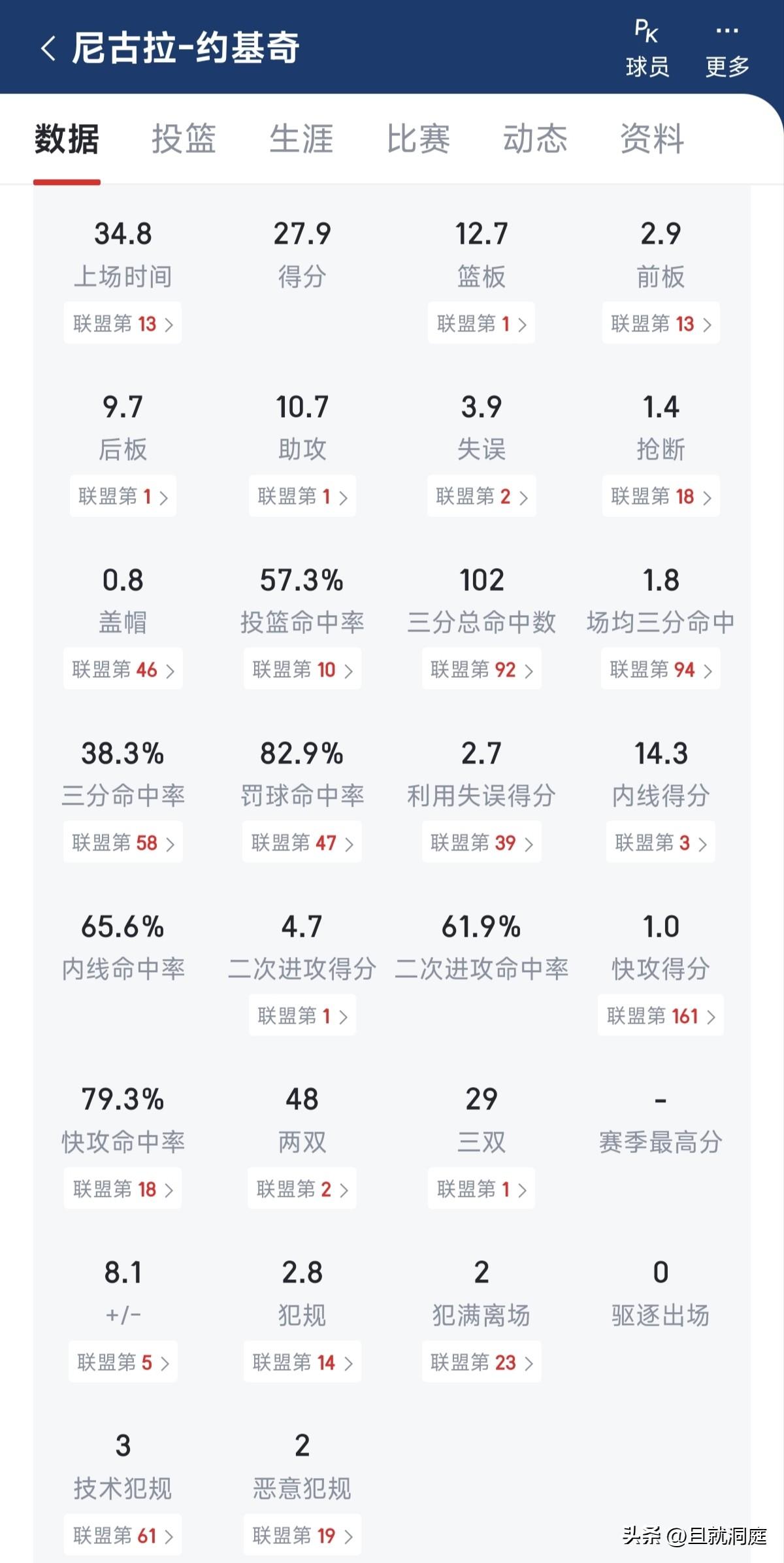Open field goal percentage rank 10 details
784x1563 pixels.
pyautogui.click(x=302, y=669)
